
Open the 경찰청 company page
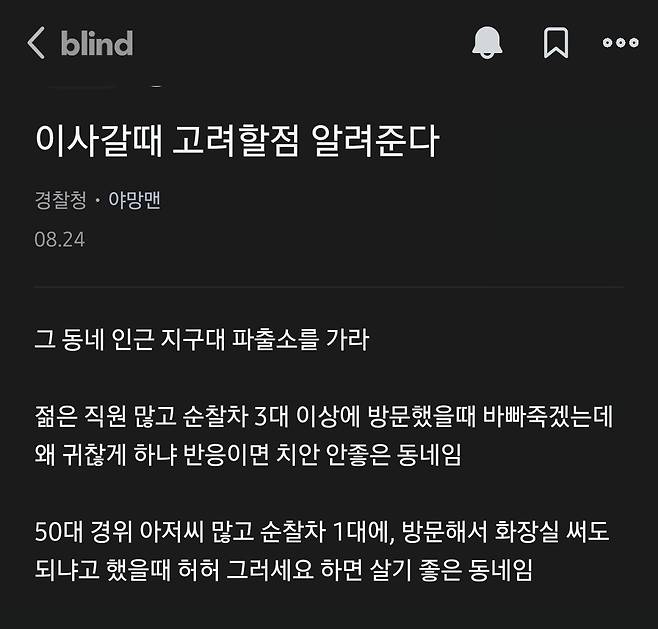(x=59, y=200)
